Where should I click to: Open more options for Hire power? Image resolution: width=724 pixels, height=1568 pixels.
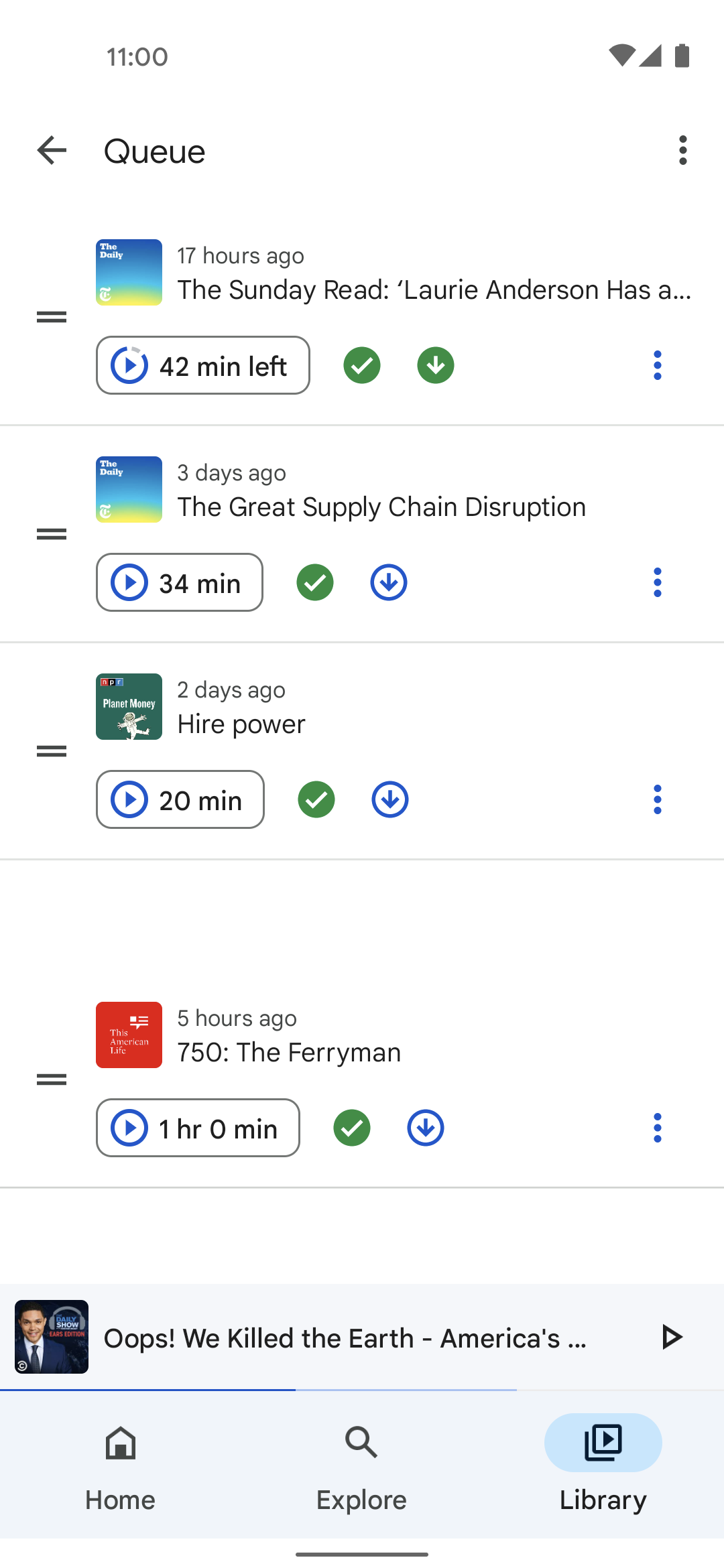tap(657, 799)
